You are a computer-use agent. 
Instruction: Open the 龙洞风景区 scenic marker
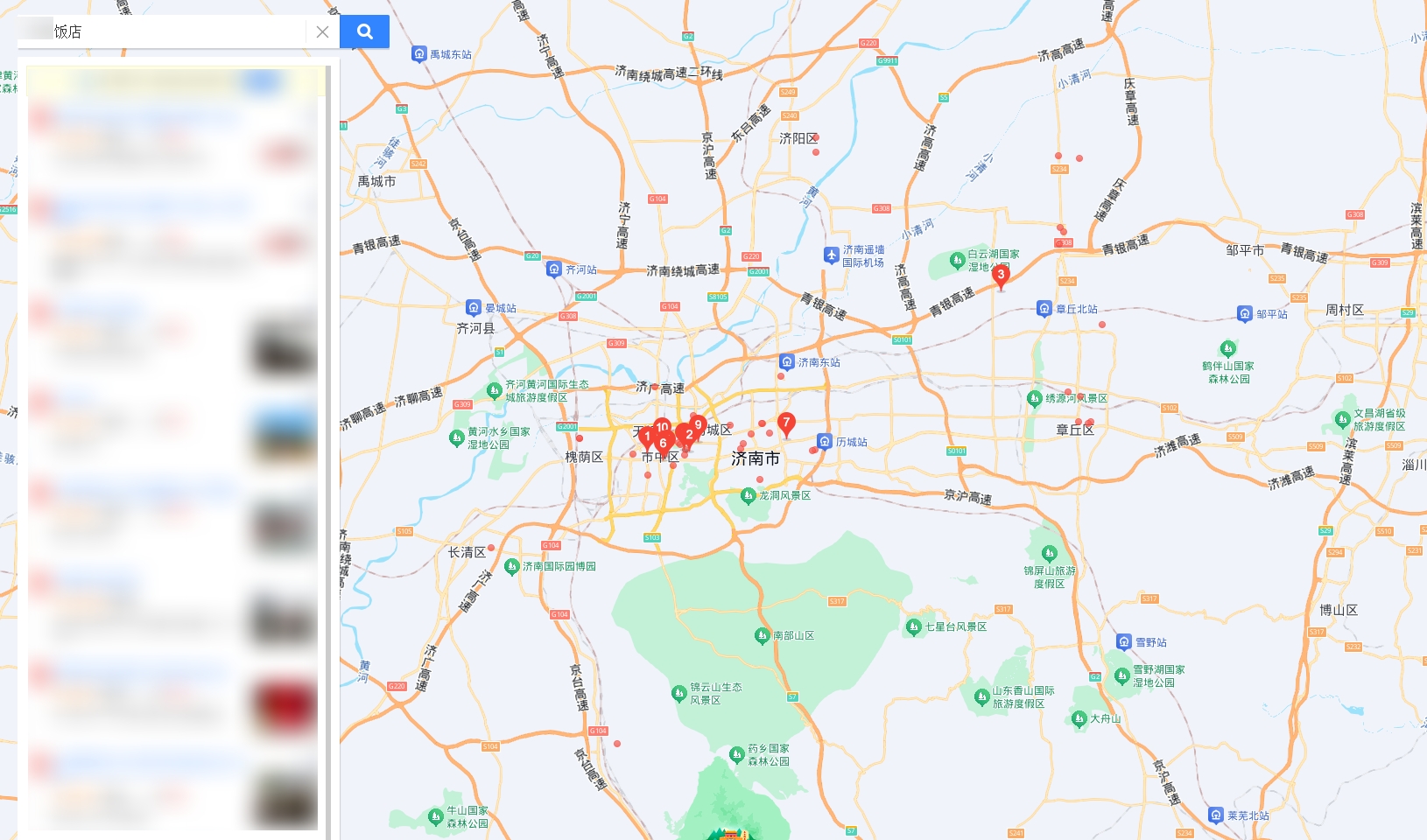[x=748, y=496]
